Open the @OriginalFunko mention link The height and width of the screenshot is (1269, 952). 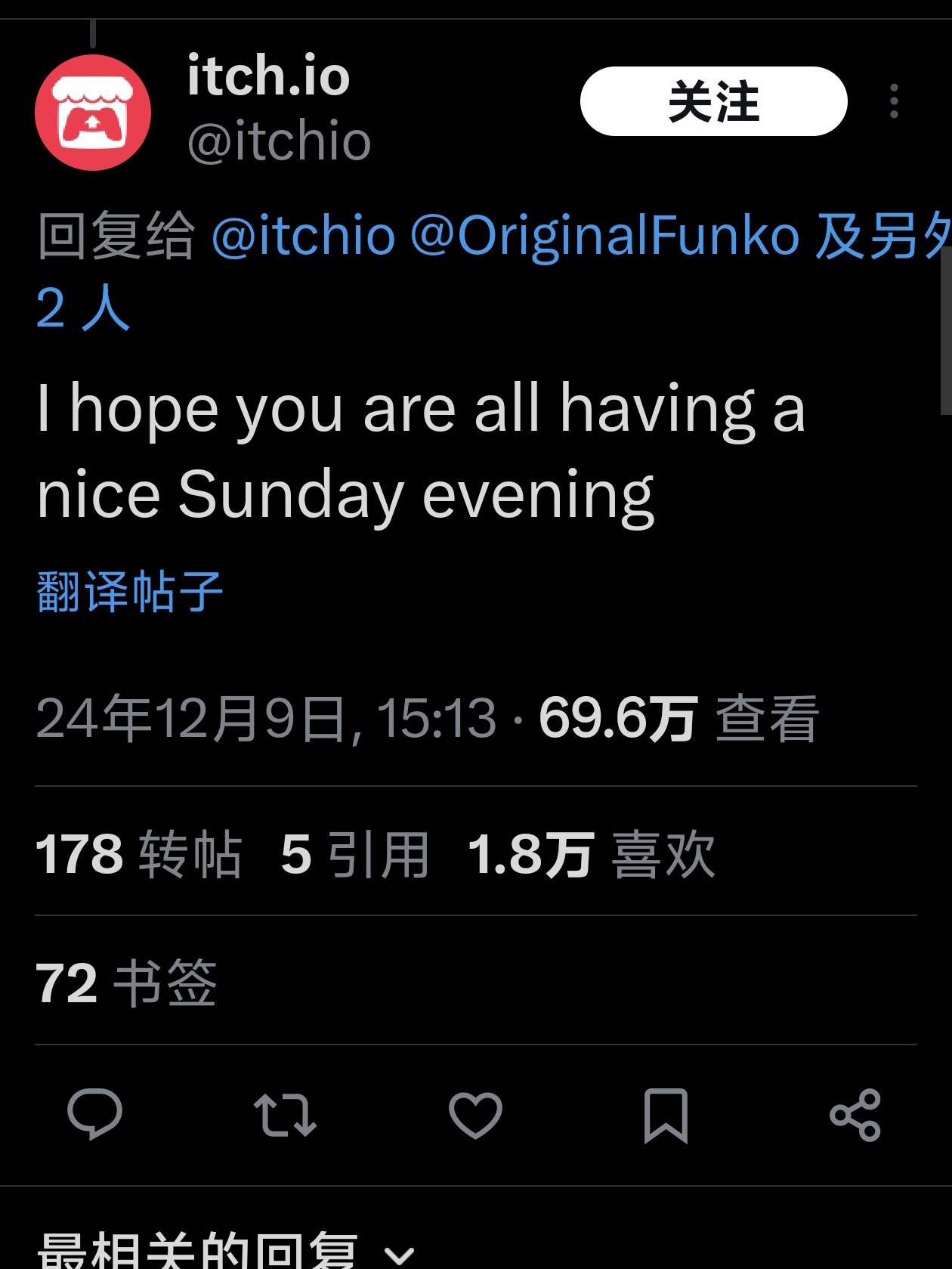[x=604, y=236]
